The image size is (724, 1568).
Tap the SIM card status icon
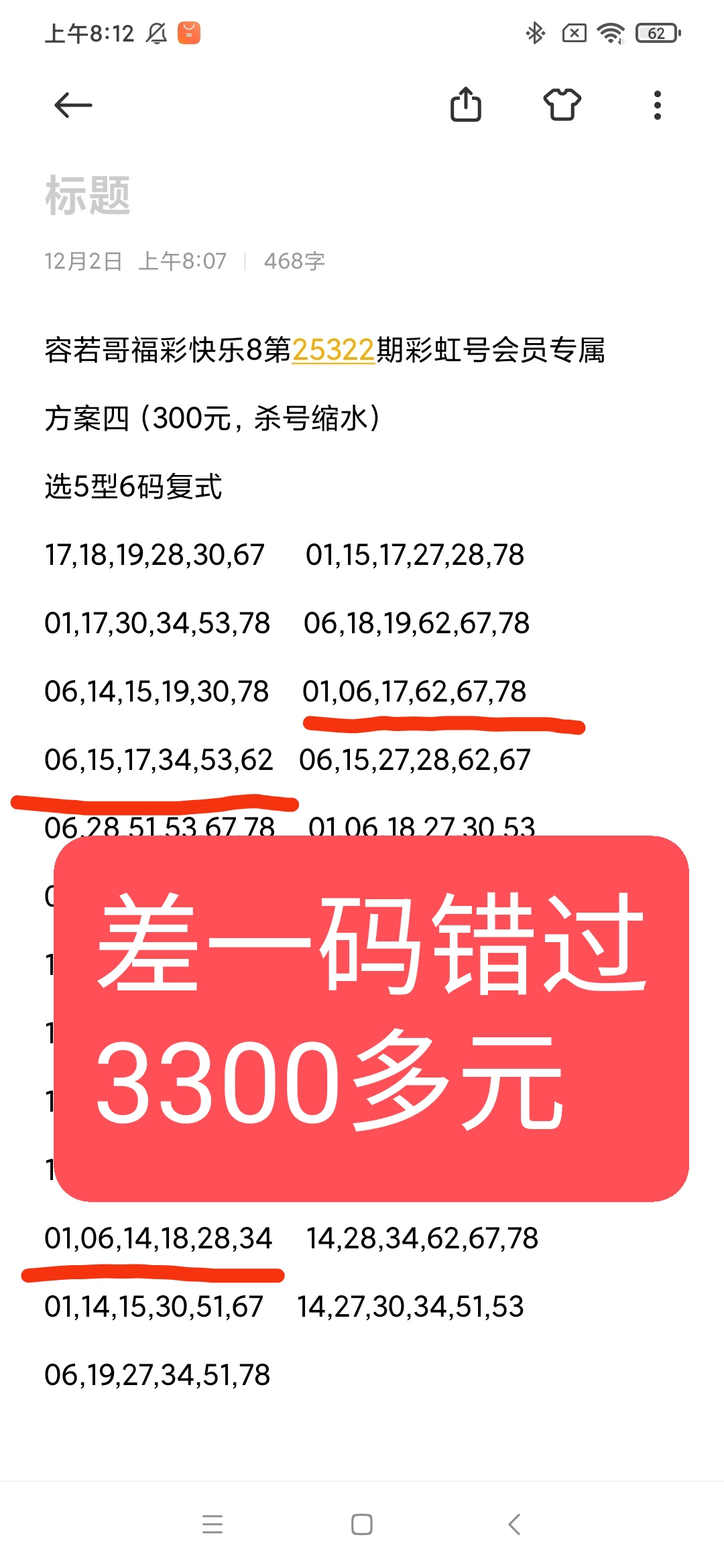pos(573,32)
